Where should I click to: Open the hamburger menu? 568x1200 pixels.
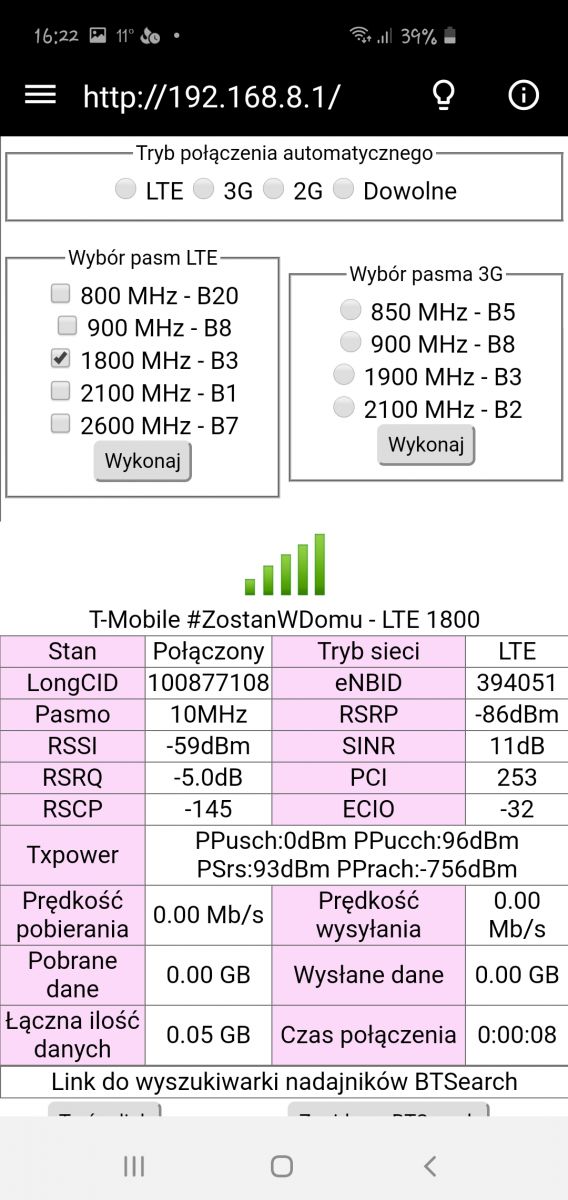40,95
